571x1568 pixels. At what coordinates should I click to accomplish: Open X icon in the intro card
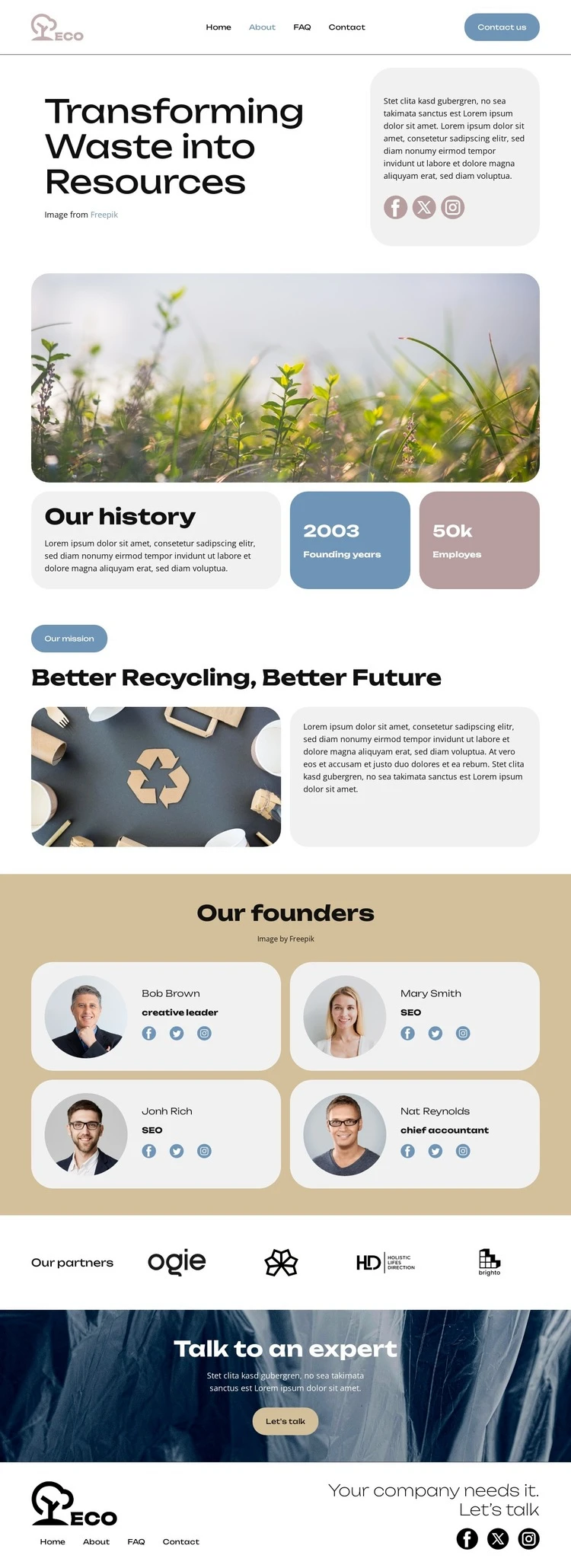424,207
